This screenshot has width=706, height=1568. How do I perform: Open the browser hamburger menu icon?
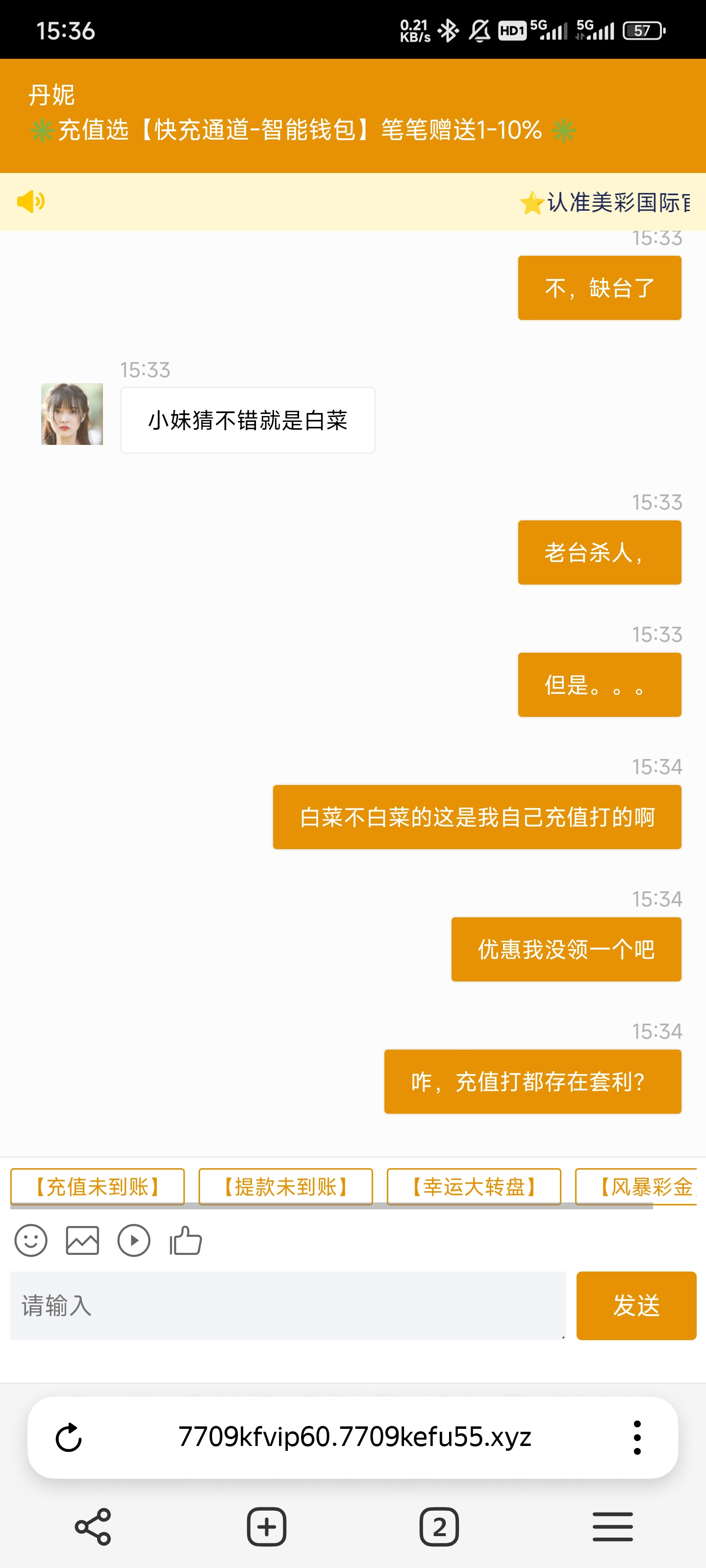click(x=612, y=1527)
